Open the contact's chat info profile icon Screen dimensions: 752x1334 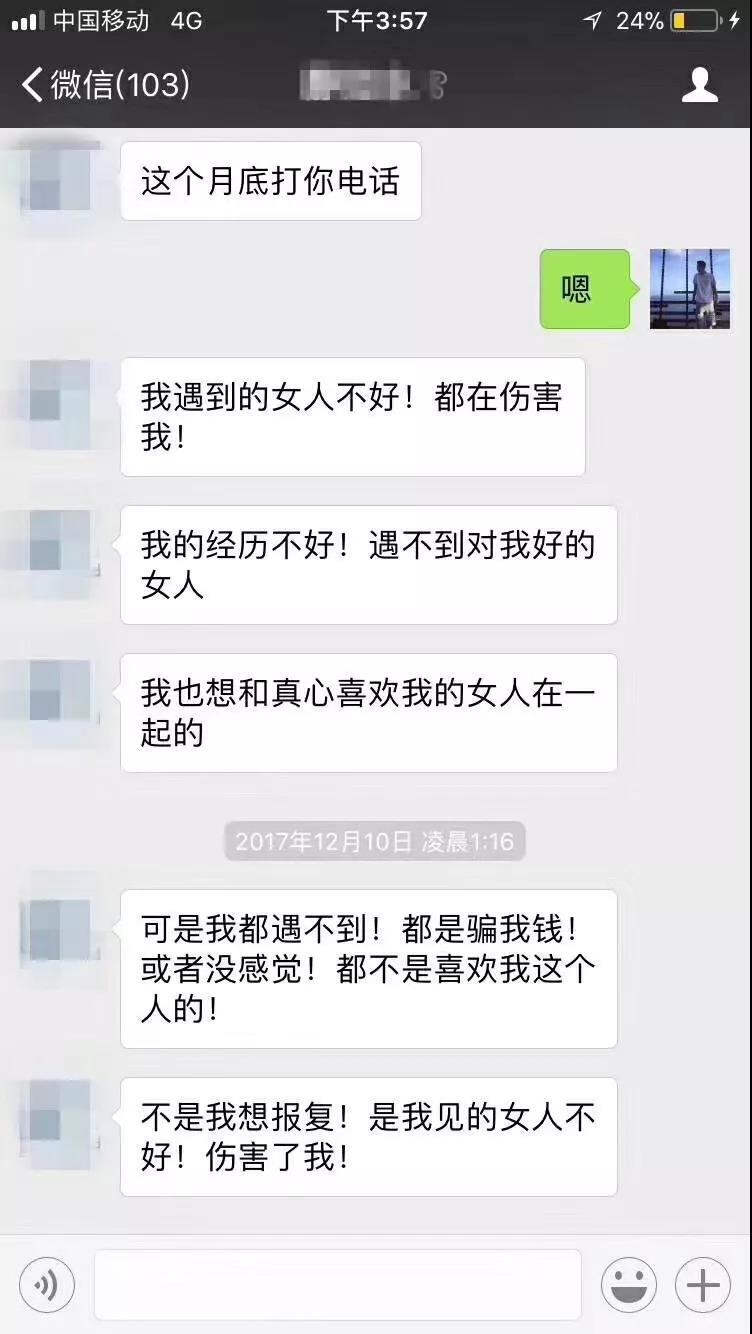click(x=699, y=85)
